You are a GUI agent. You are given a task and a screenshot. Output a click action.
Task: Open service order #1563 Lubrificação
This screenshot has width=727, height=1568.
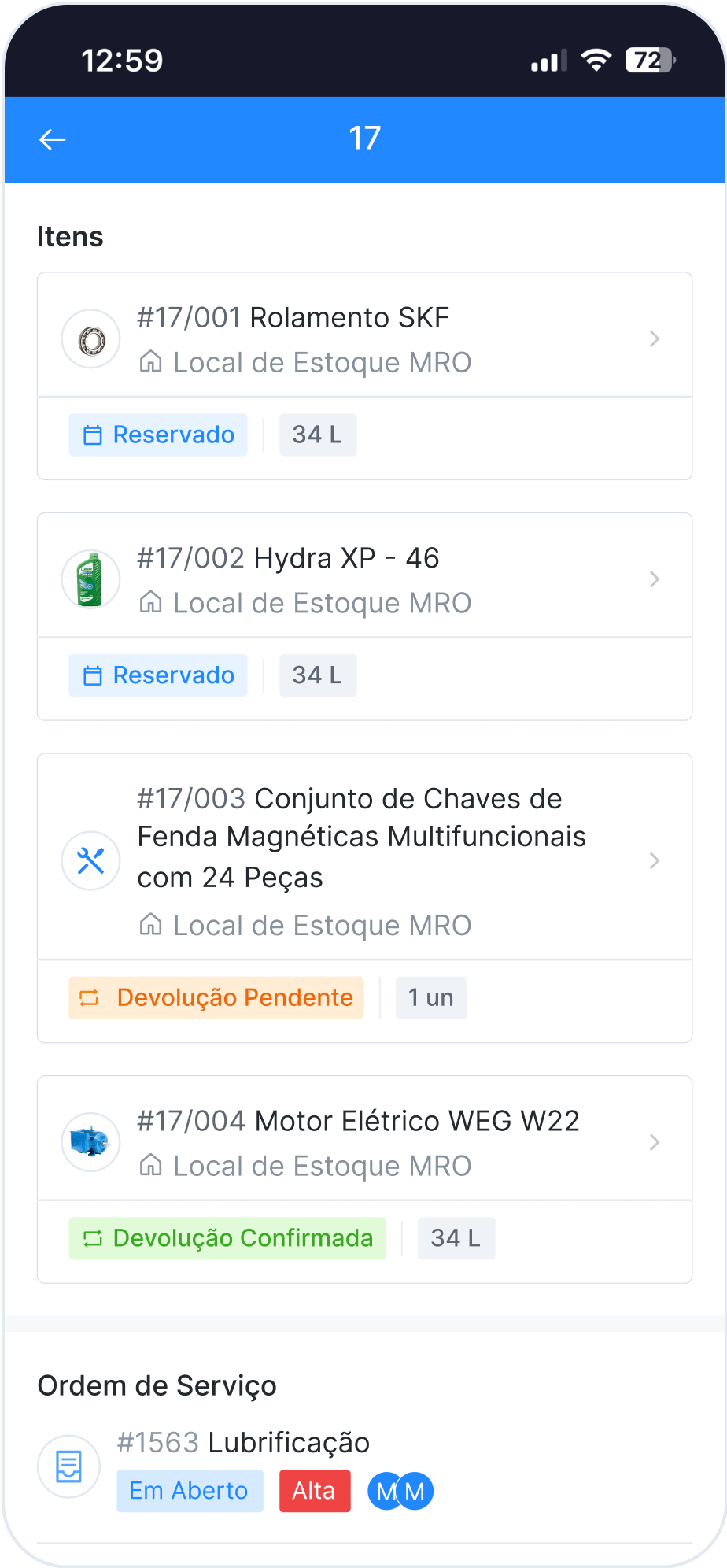[243, 1444]
